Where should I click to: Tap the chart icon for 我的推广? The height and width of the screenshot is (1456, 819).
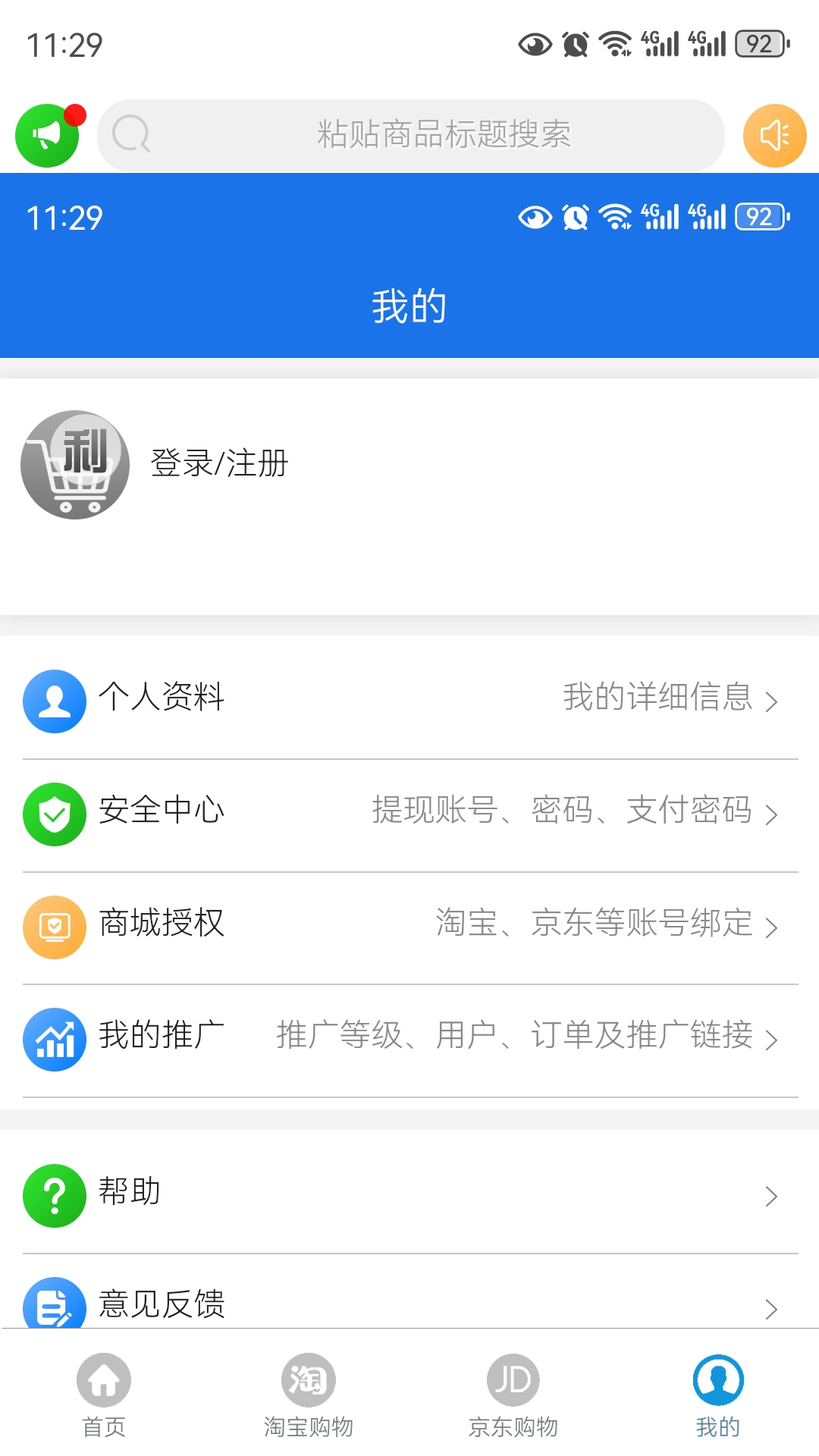53,1040
